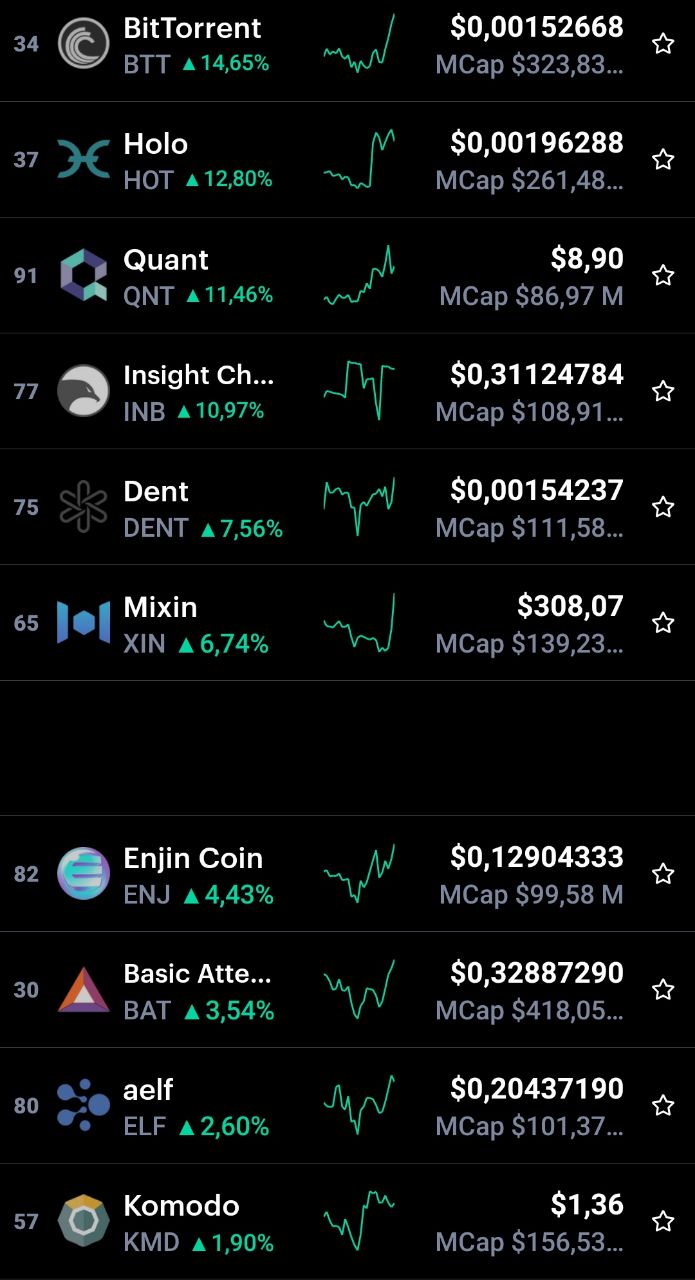Favorite Quant using its star icon
This screenshot has width=695, height=1280.
pos(663,276)
